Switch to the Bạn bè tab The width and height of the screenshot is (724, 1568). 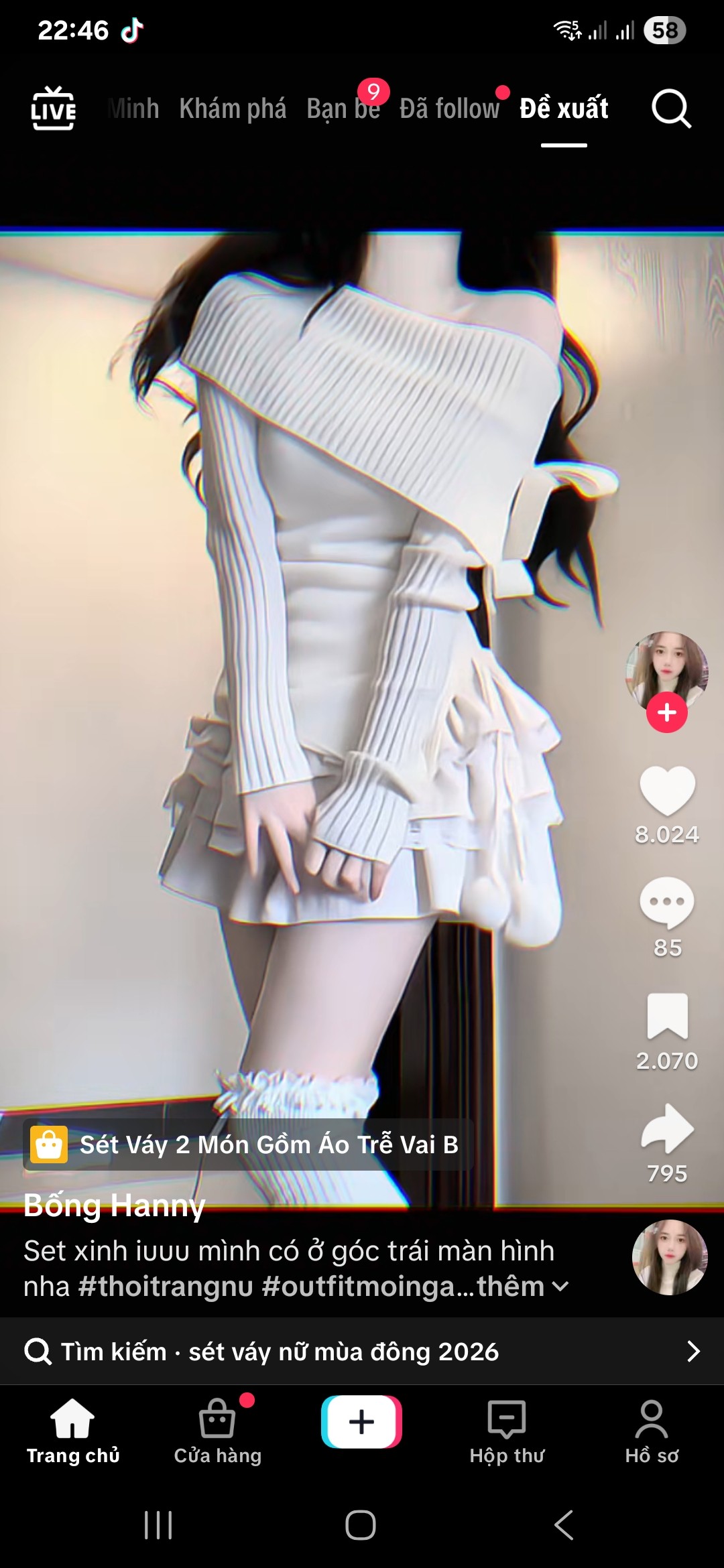(x=343, y=109)
